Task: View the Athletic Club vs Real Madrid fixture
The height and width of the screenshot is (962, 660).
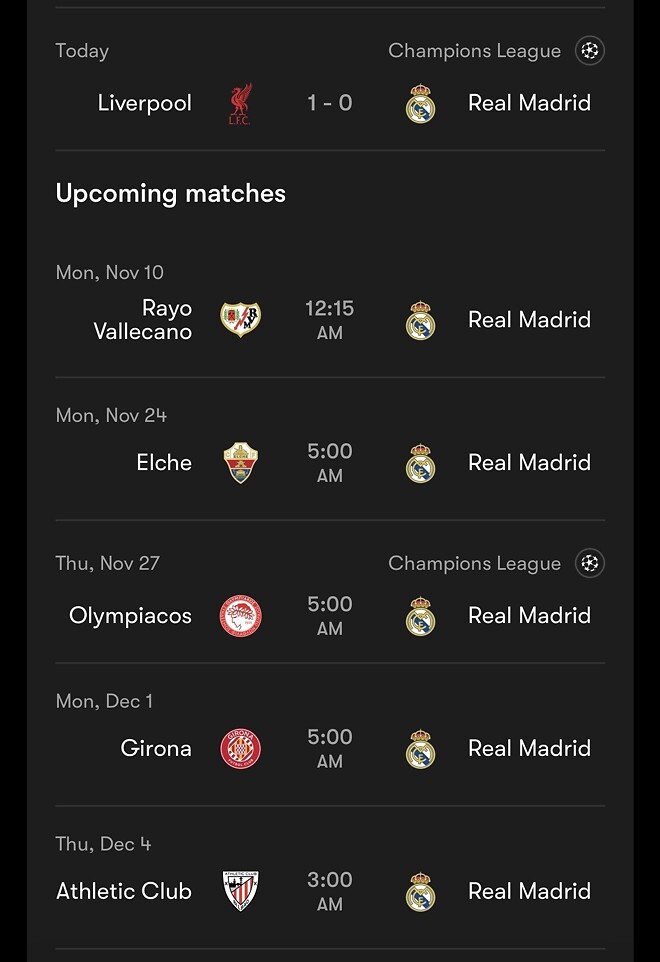Action: tap(330, 891)
